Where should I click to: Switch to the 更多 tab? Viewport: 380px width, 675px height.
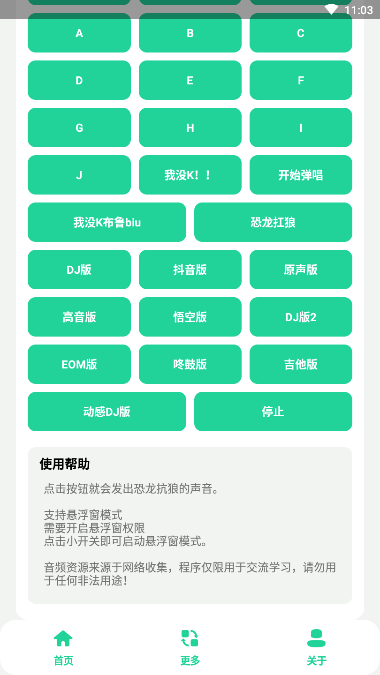190,647
